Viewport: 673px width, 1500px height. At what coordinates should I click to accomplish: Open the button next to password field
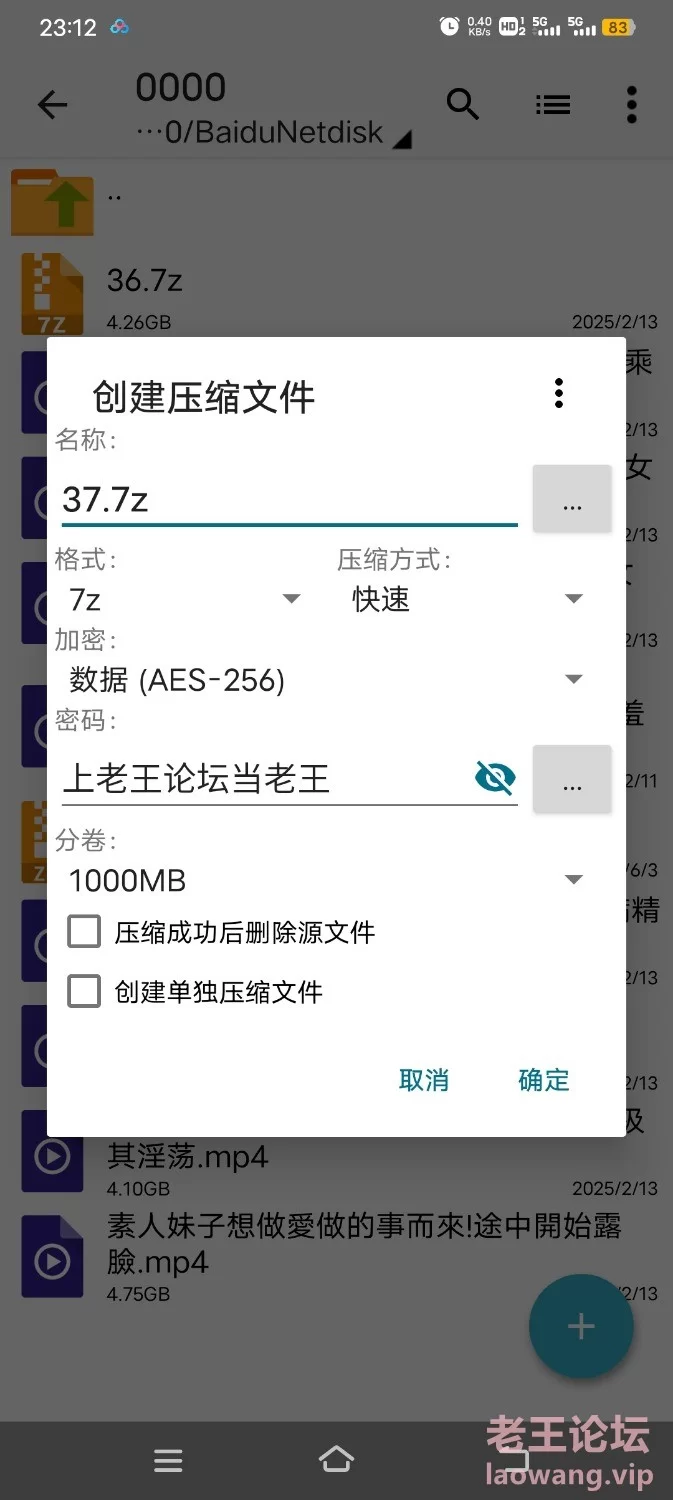tap(572, 778)
